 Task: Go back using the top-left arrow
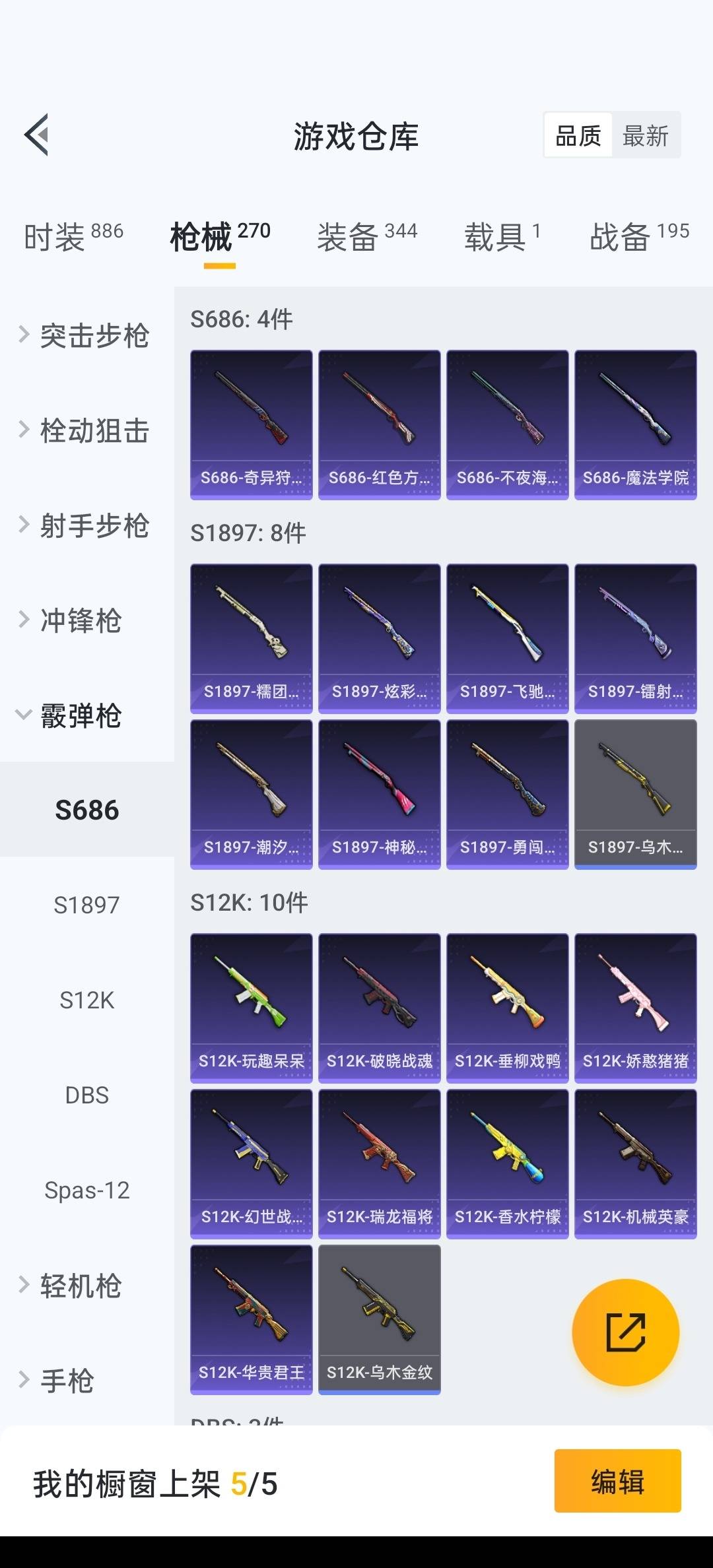tap(36, 135)
